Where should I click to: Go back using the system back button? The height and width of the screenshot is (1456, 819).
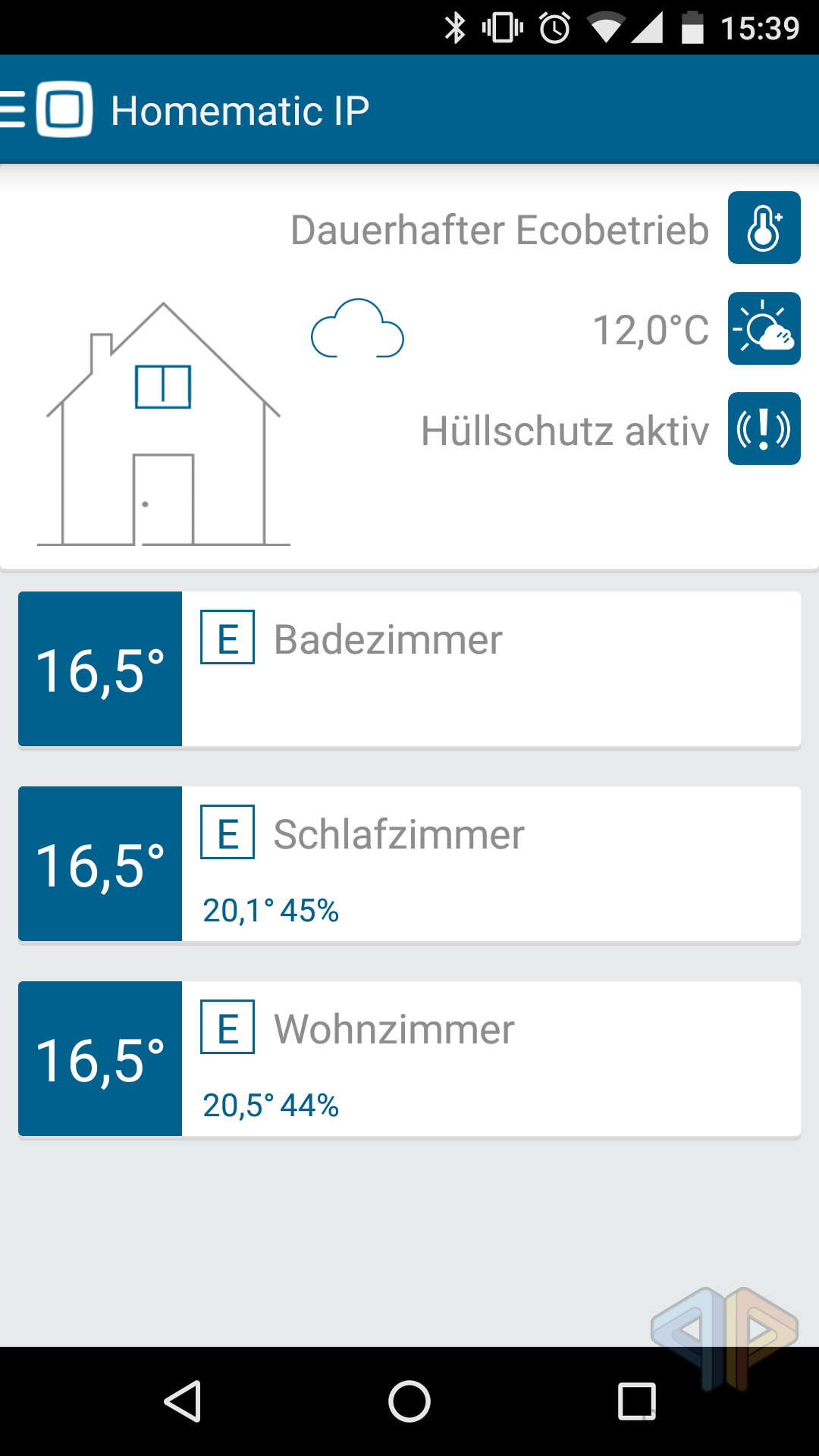[x=183, y=1401]
